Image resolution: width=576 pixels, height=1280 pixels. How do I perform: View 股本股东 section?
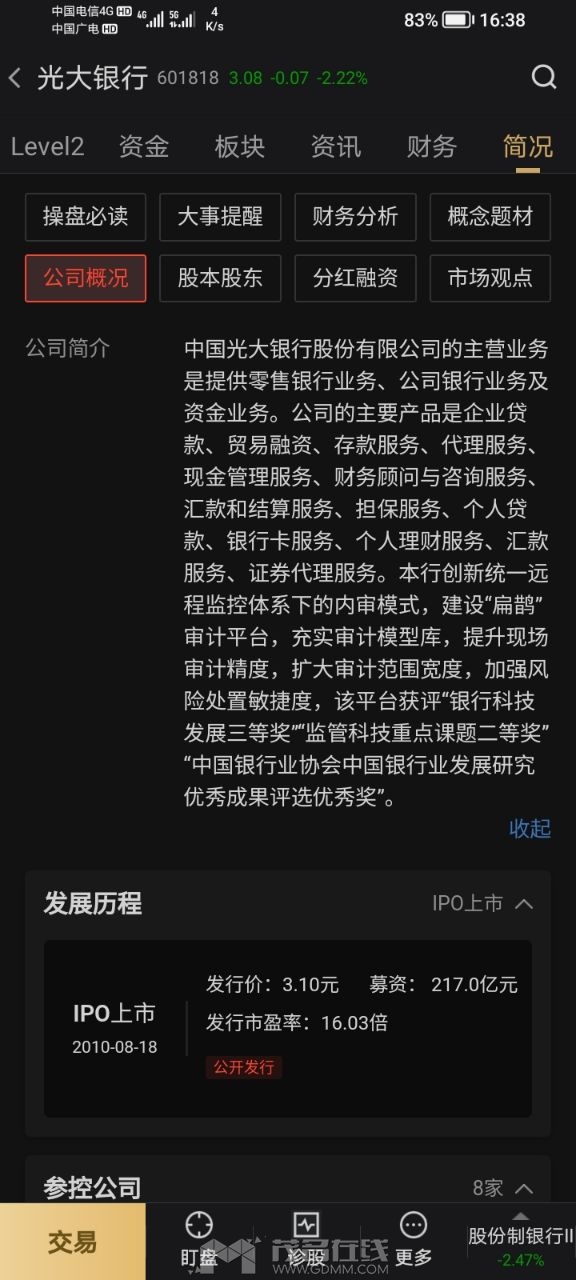tap(220, 278)
